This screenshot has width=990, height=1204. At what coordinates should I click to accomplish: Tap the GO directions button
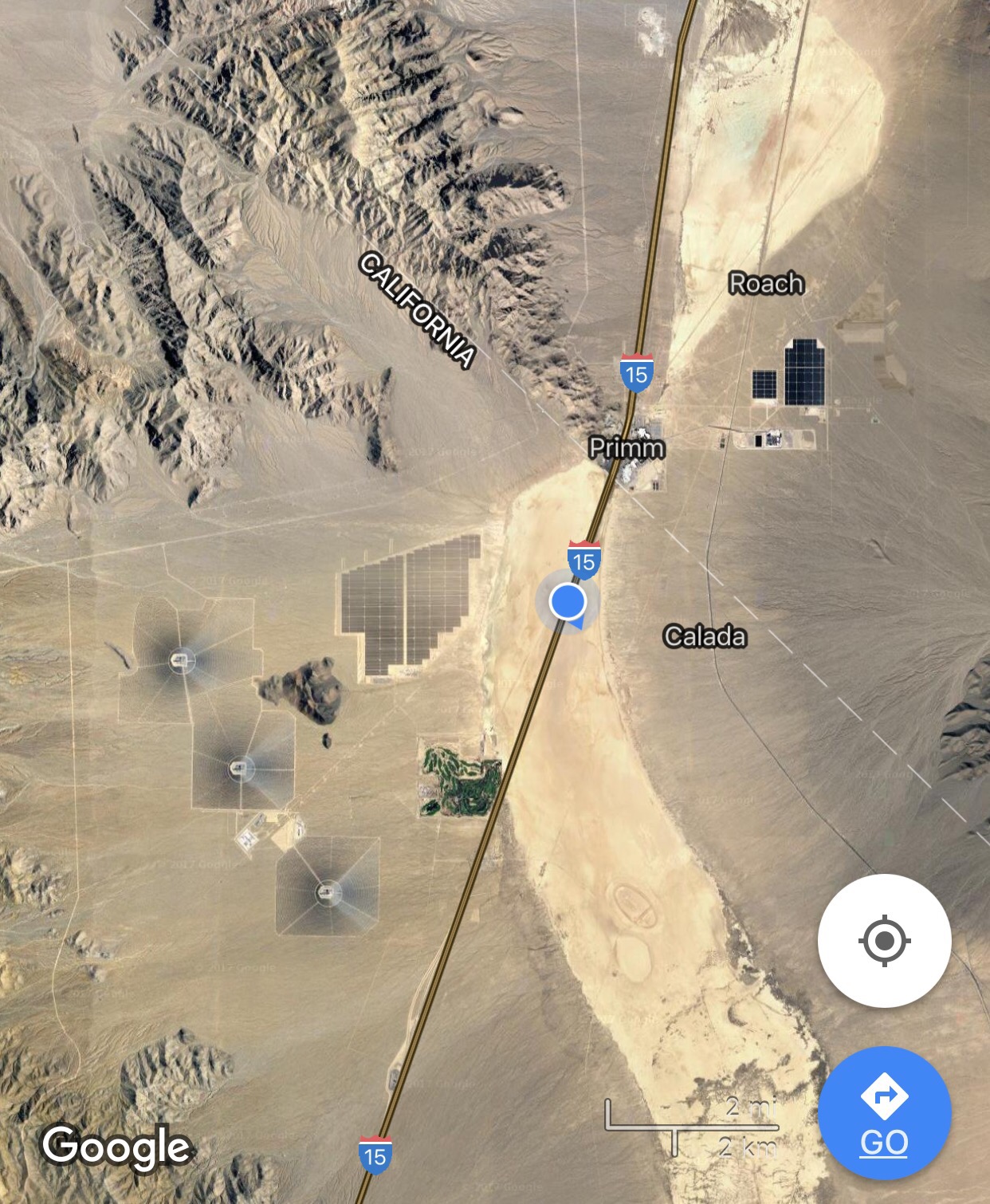[884, 1112]
